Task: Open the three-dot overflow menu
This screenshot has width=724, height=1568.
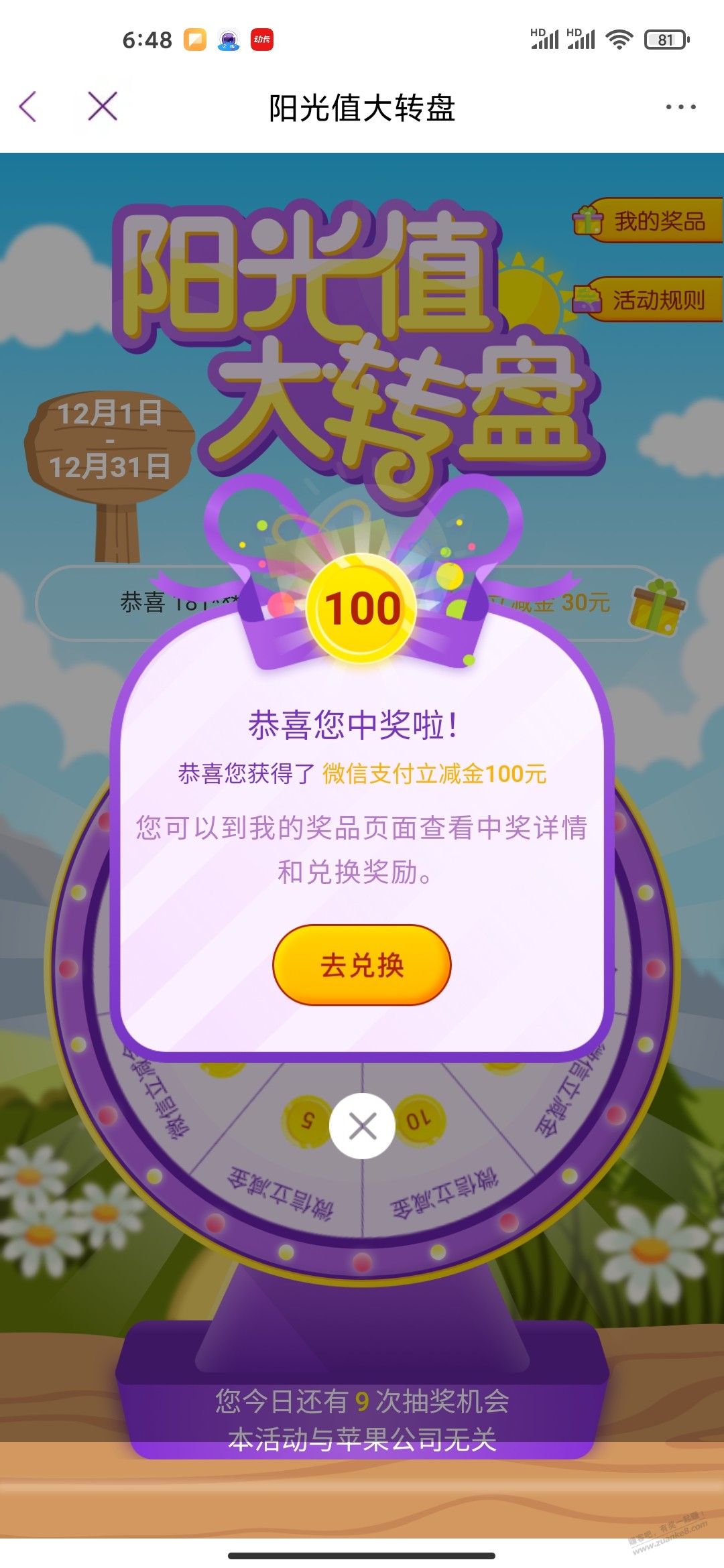Action: click(x=680, y=107)
